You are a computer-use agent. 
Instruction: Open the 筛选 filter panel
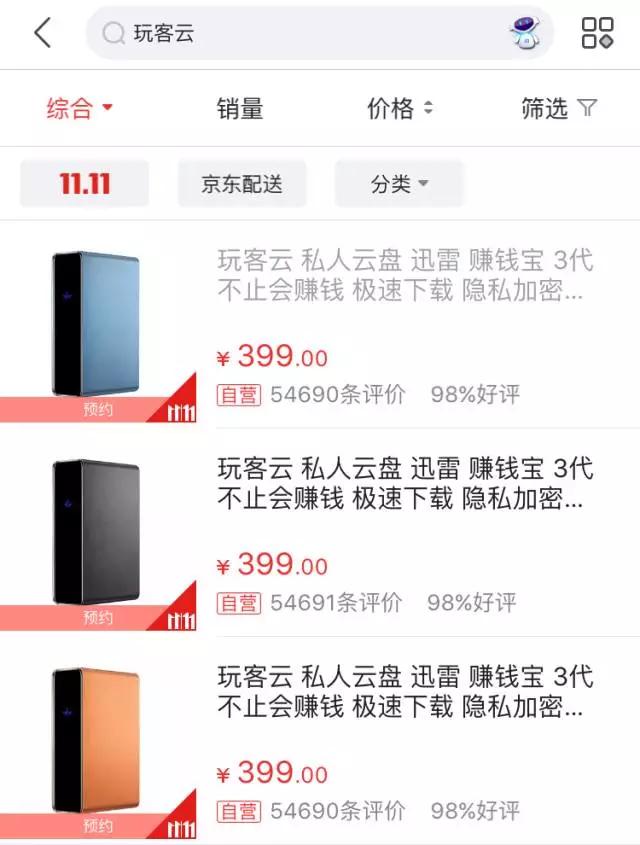click(x=558, y=108)
